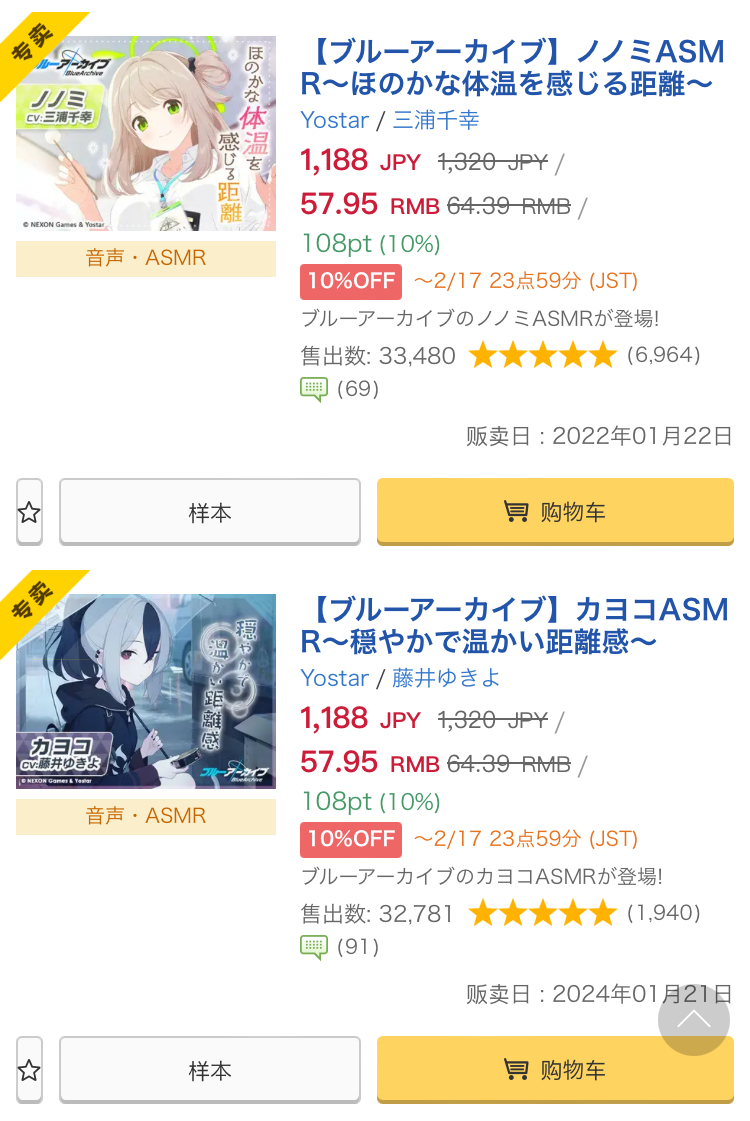The image size is (750, 1121).
Task: Open voice actor 藤井ゆきよ link
Action: coord(446,678)
